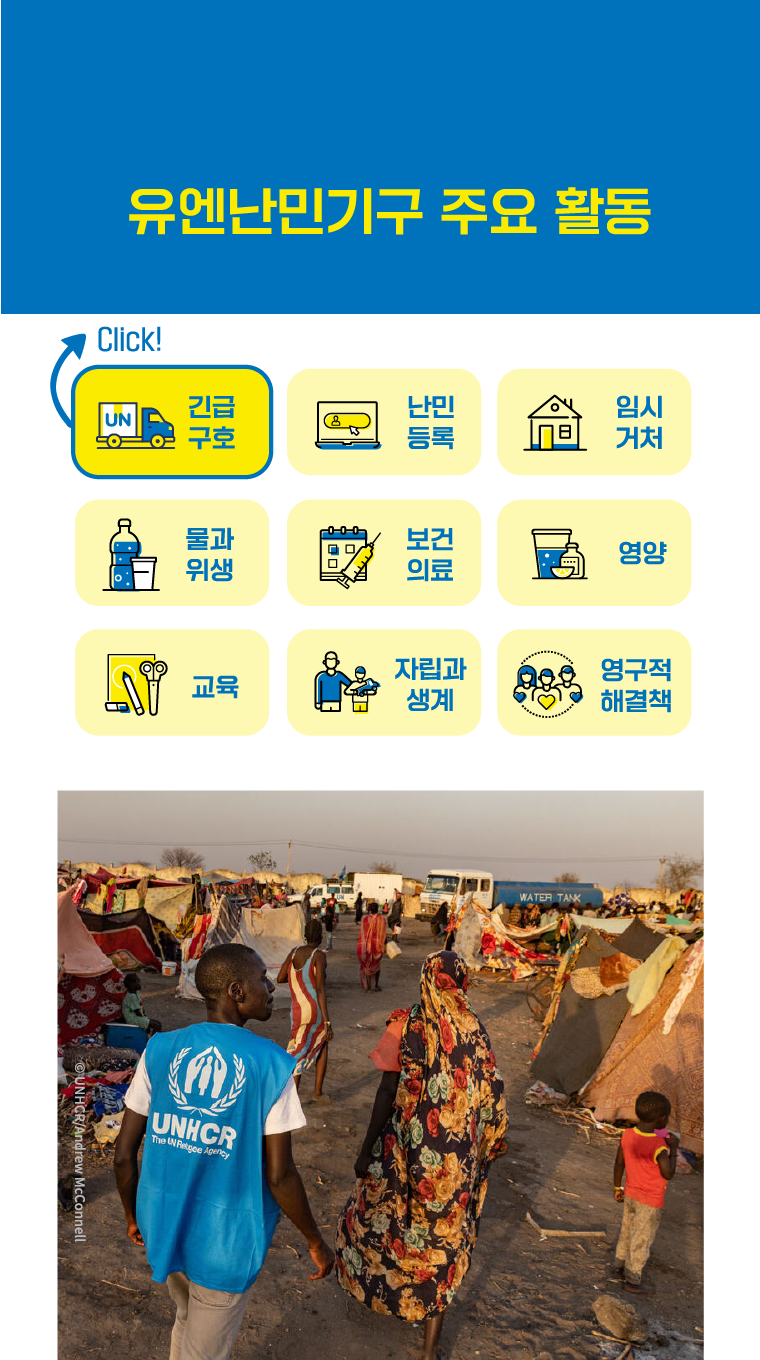The height and width of the screenshot is (1360, 760).
Task: Open the 보건의료 healthcare button
Action: (384, 553)
